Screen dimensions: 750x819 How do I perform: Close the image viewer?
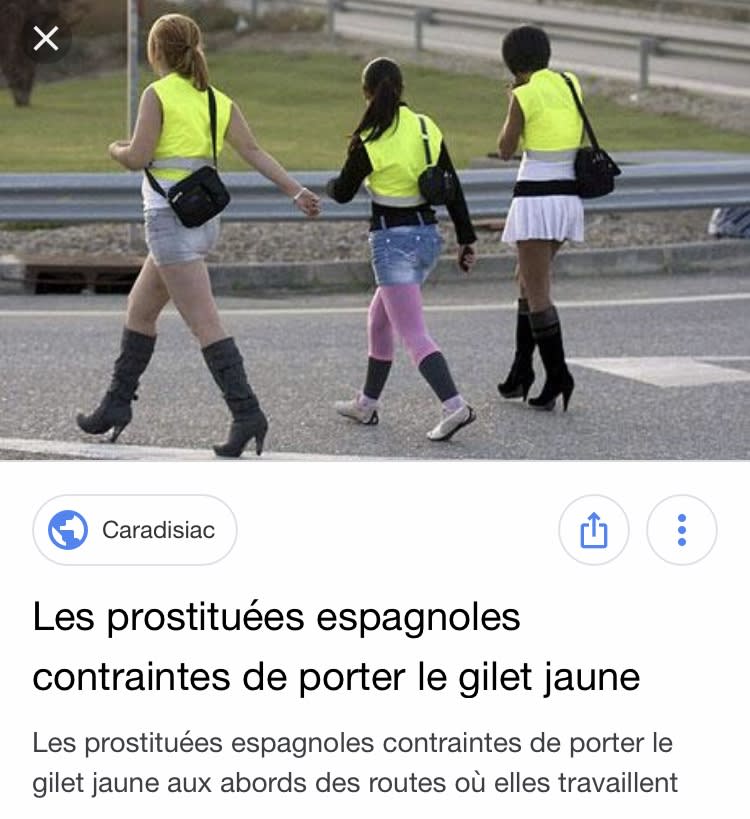click(46, 39)
